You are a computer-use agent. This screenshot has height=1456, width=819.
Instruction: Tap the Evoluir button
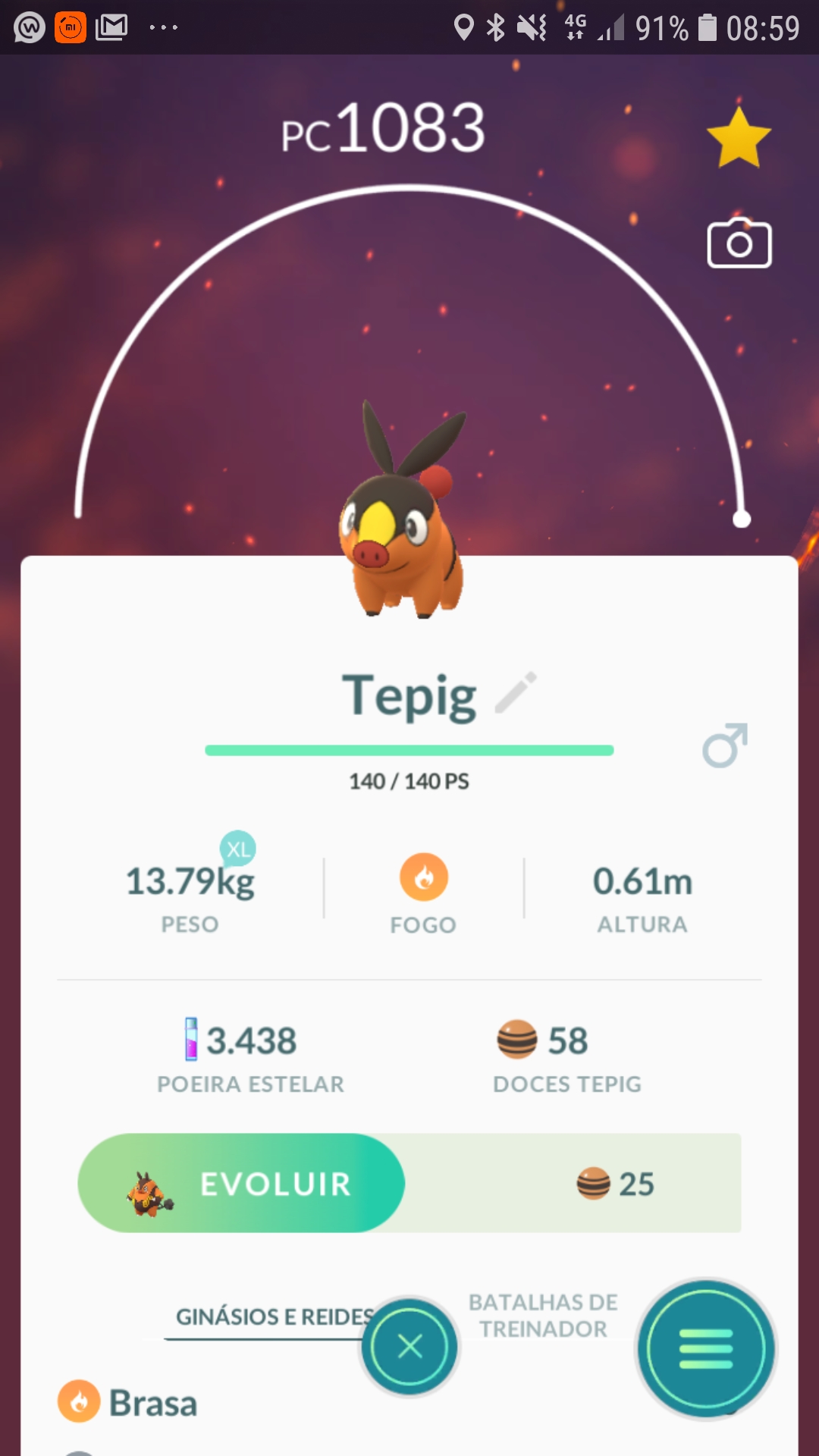pyautogui.click(x=242, y=1183)
